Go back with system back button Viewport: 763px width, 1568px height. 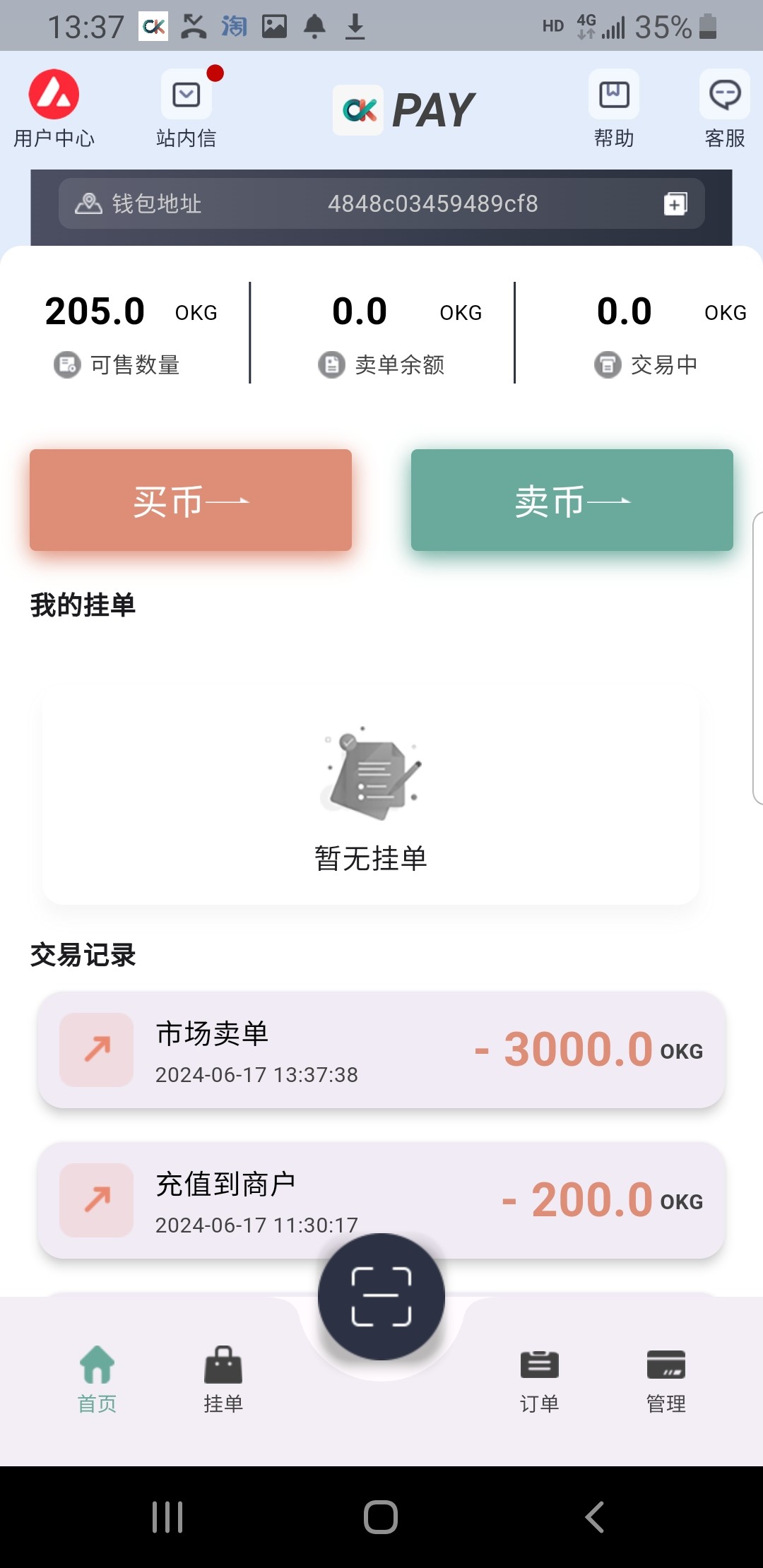click(x=595, y=1516)
